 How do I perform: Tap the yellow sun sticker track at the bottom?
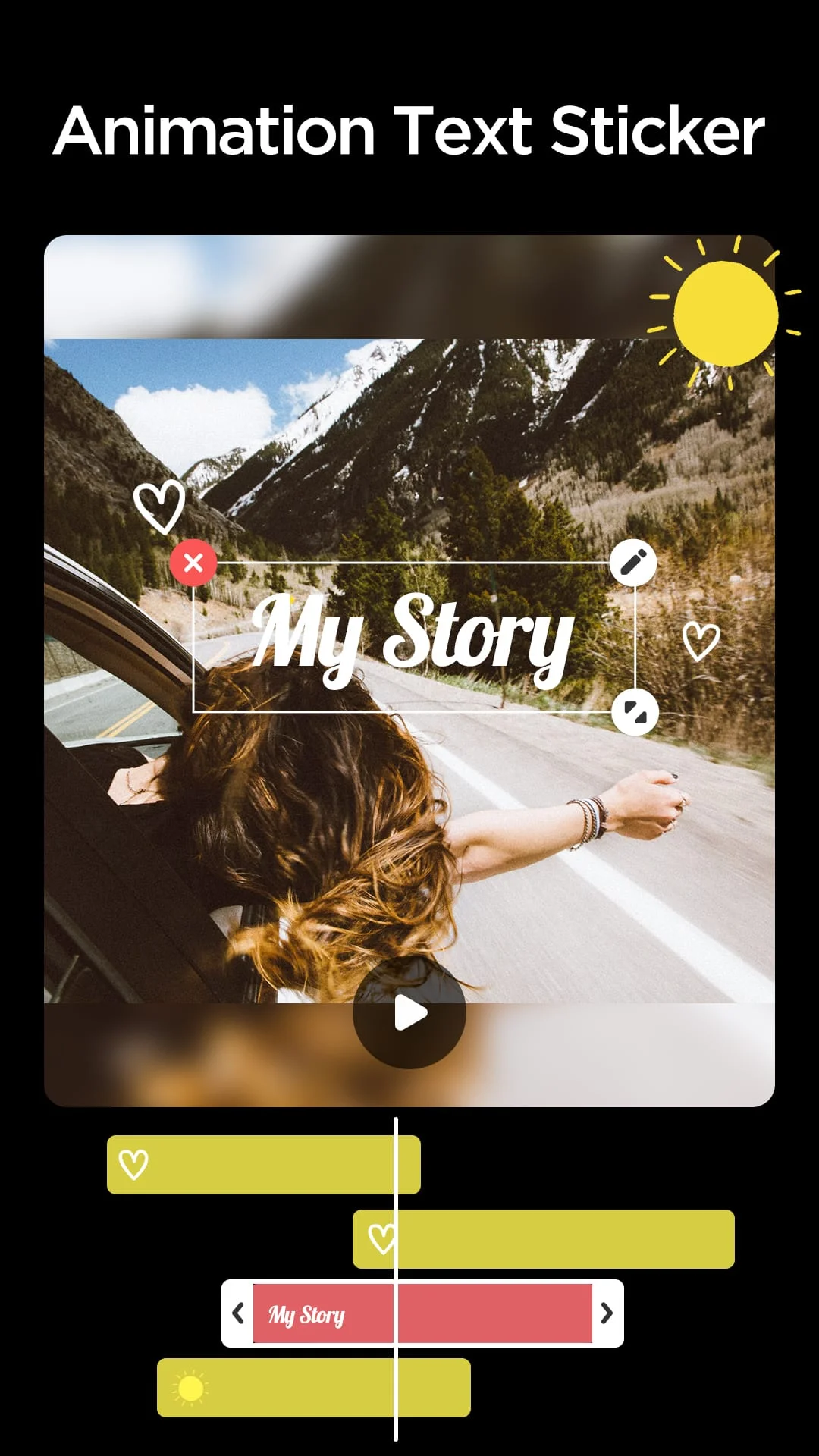point(318,1389)
